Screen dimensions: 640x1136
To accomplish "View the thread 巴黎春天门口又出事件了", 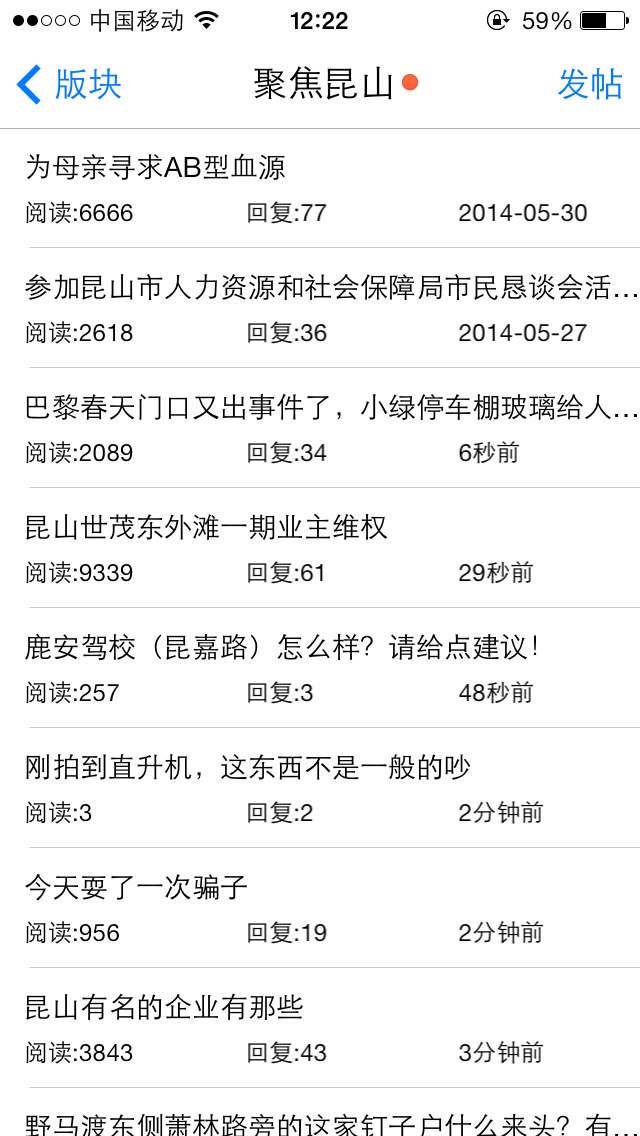I will [320, 428].
